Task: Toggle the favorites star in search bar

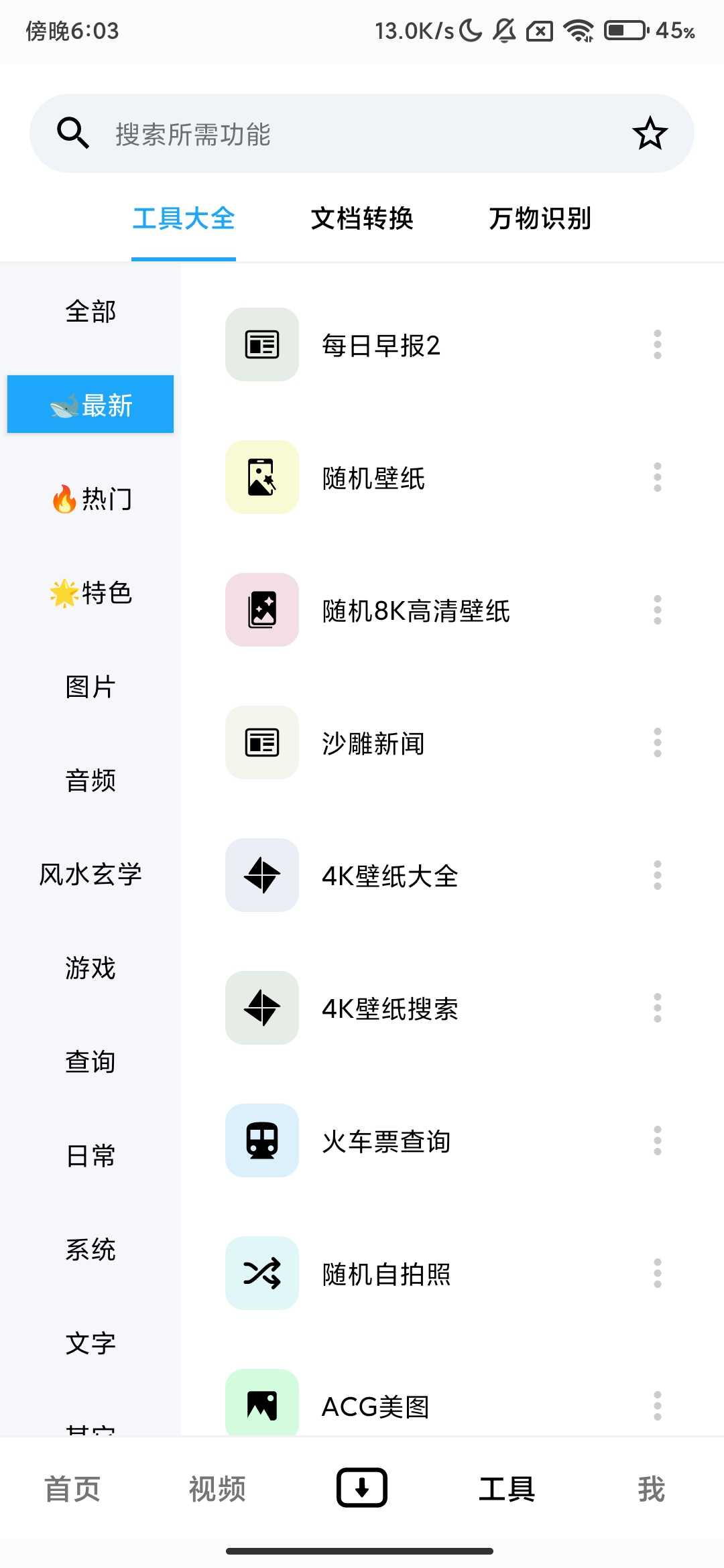Action: click(649, 132)
